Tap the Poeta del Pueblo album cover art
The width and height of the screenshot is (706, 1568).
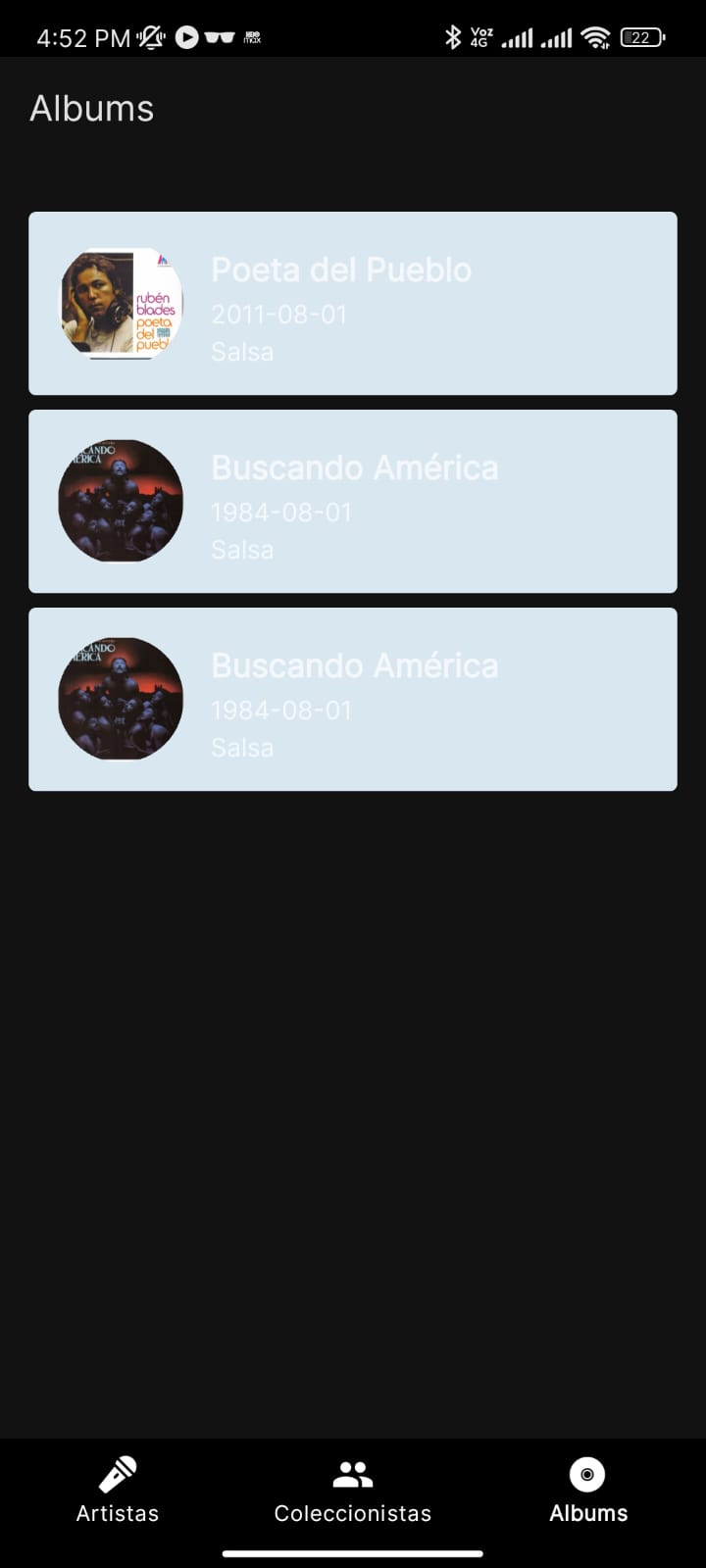point(120,303)
